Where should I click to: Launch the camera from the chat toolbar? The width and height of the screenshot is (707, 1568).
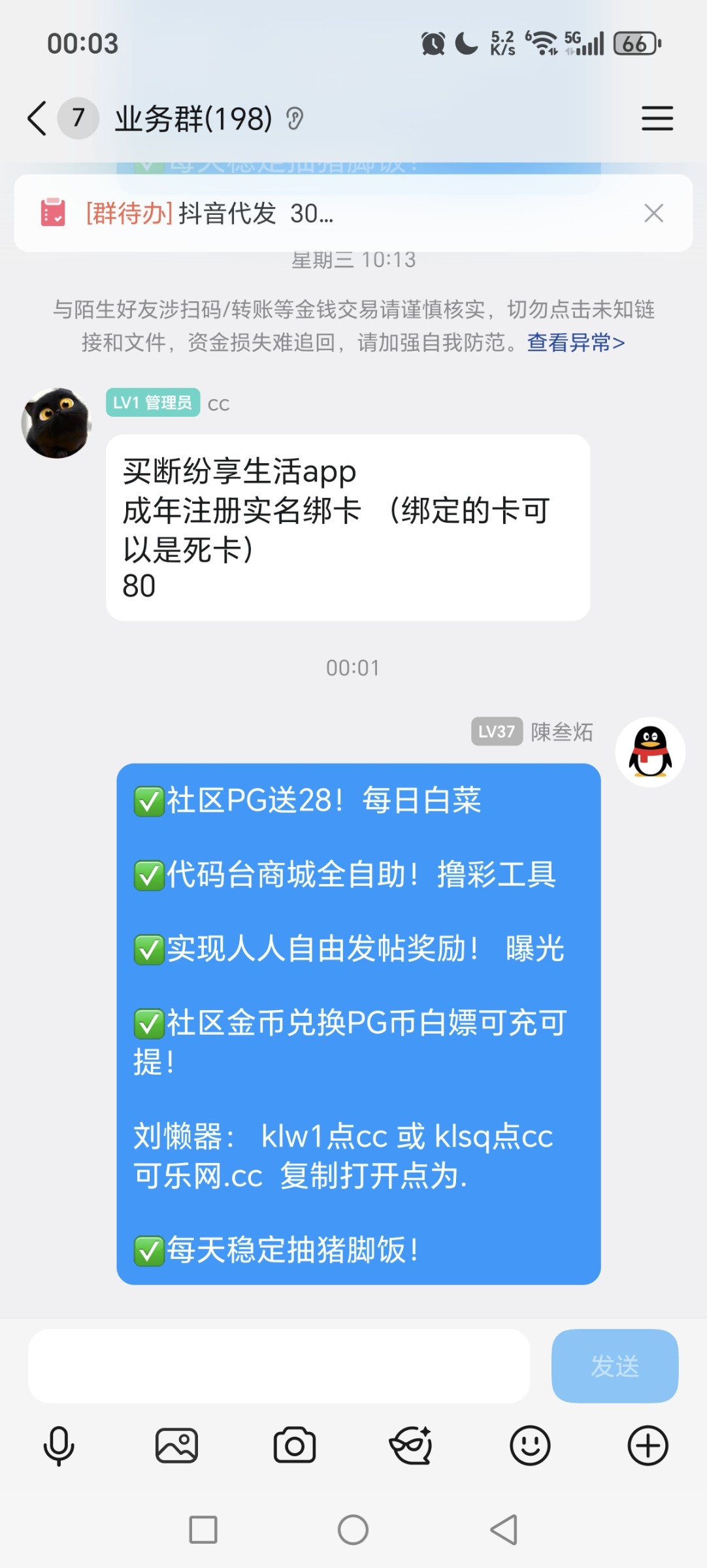point(294,1446)
